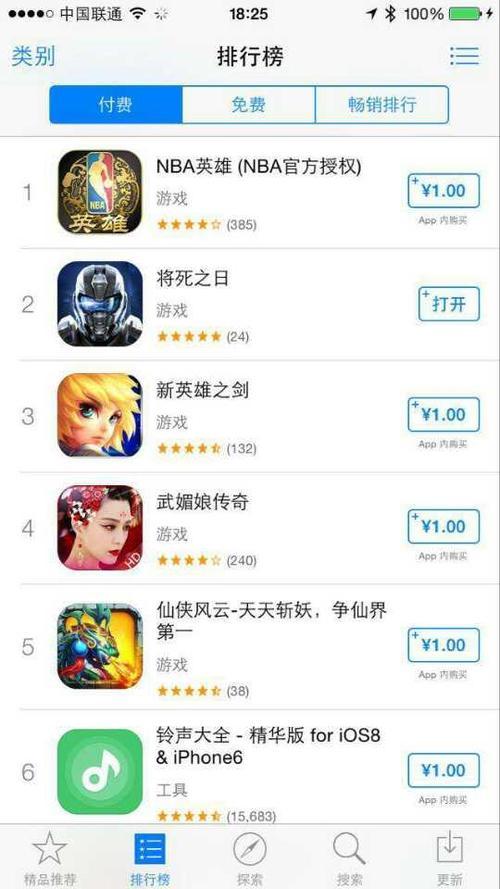The image size is (500, 889).
Task: Open the list icon at top right
Action: (x=464, y=56)
